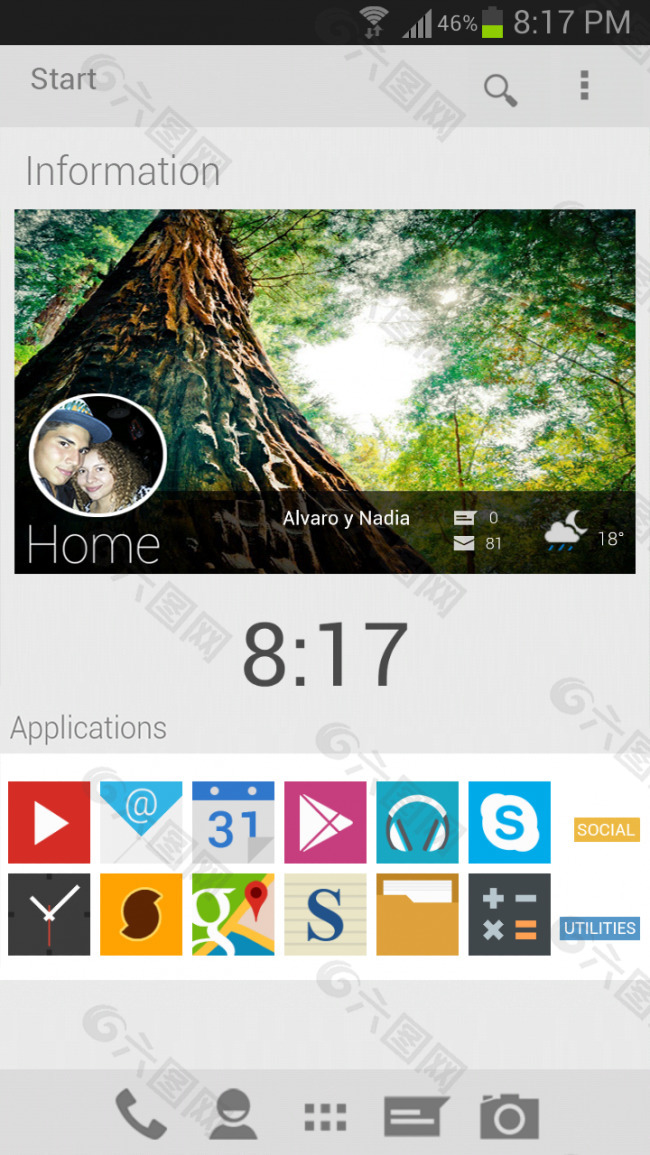Open the three-dot overflow menu

click(585, 86)
